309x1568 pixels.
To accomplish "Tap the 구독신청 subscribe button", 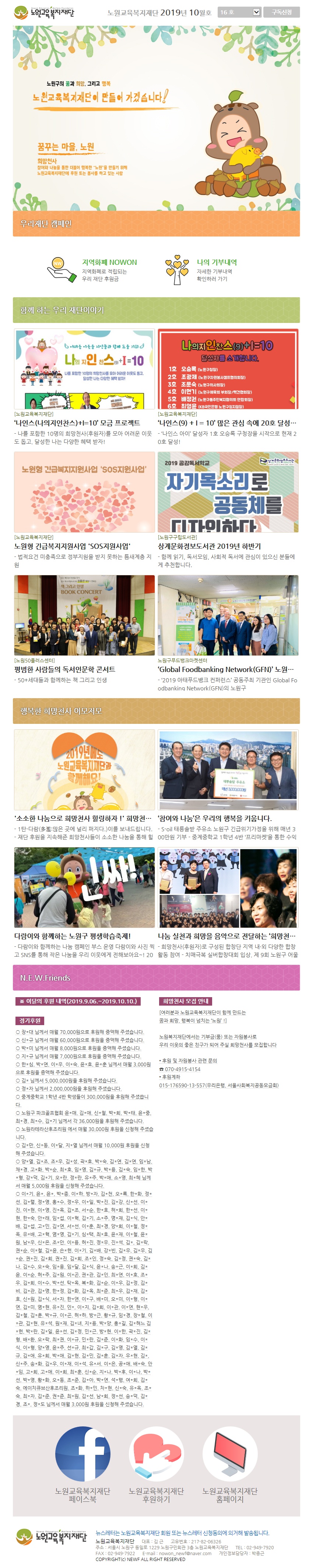I will click(281, 12).
